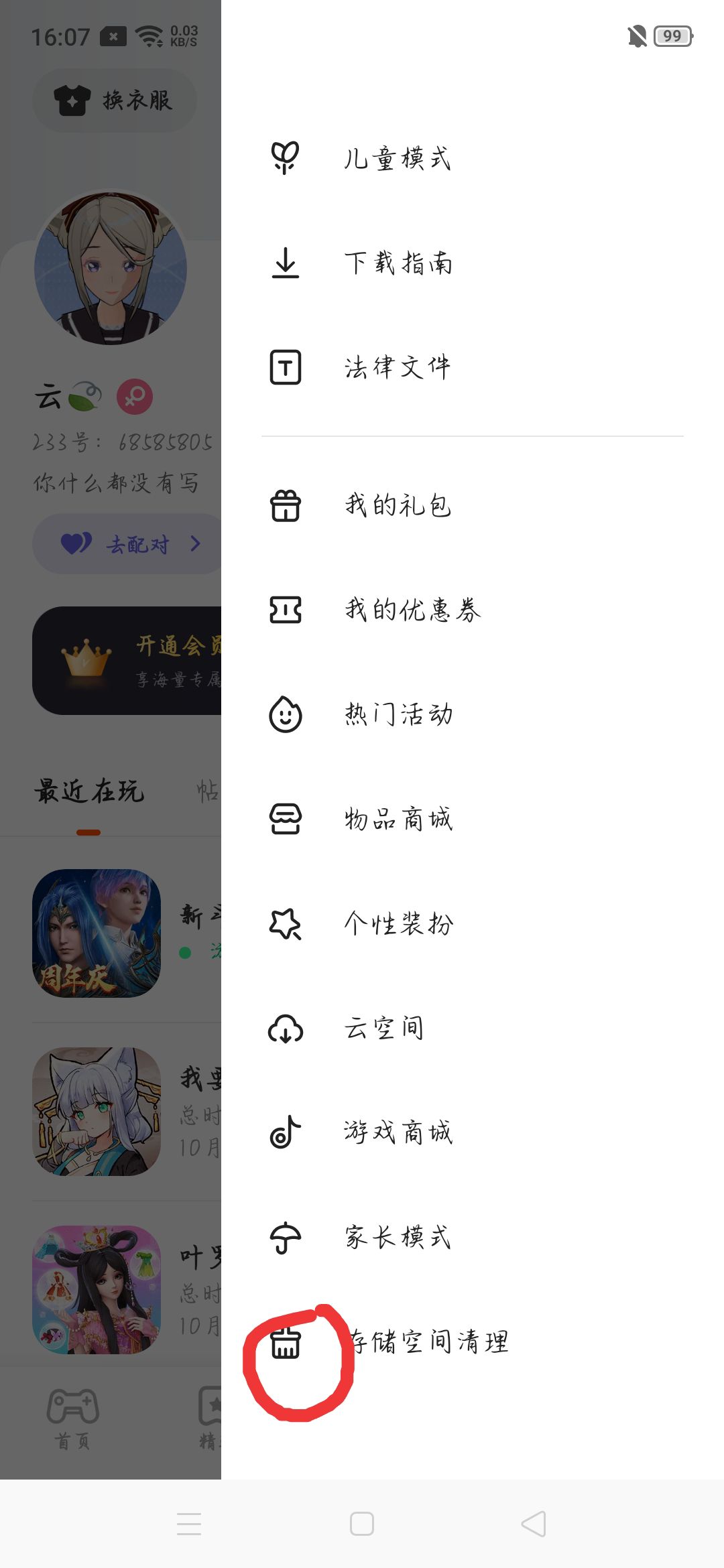Open 儿童模式 (children's mode)
The height and width of the screenshot is (1568, 724).
point(397,159)
